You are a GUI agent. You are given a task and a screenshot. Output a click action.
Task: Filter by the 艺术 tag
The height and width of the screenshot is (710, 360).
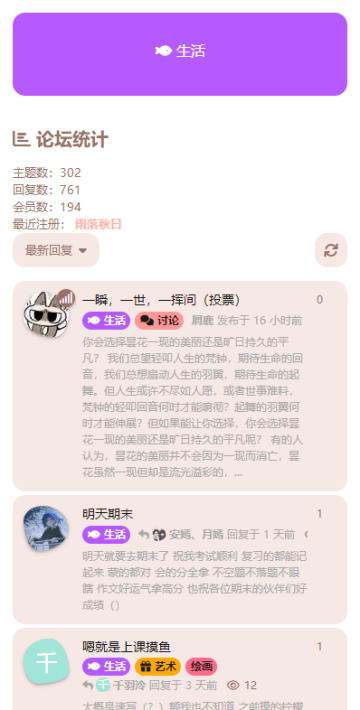pos(158,667)
